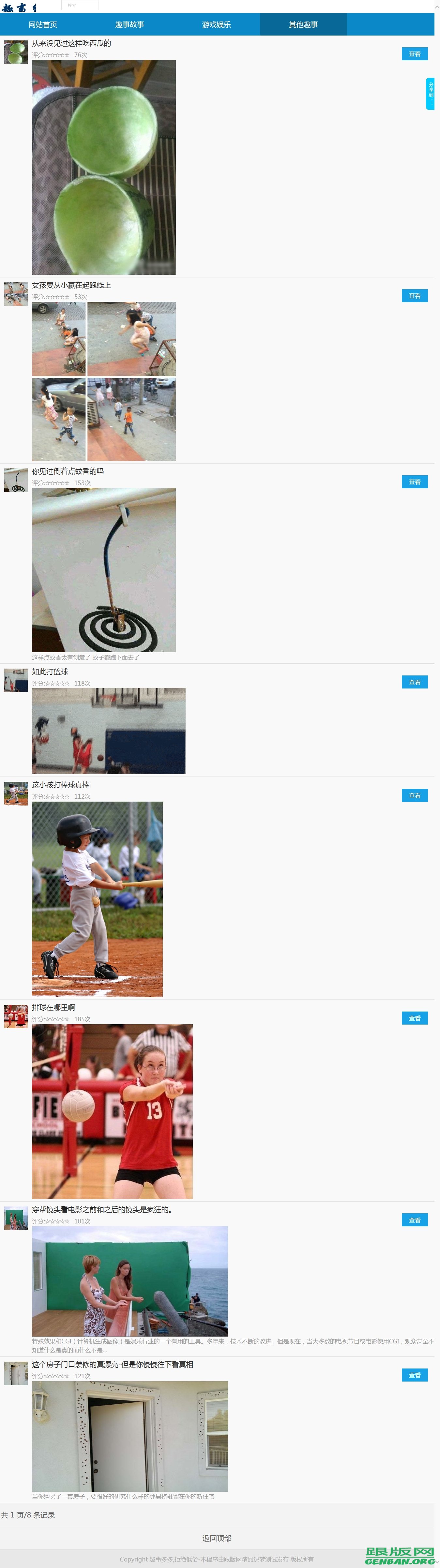The height and width of the screenshot is (1568, 440).
Task: Switch to 趣事故事 tab
Action: tap(130, 24)
